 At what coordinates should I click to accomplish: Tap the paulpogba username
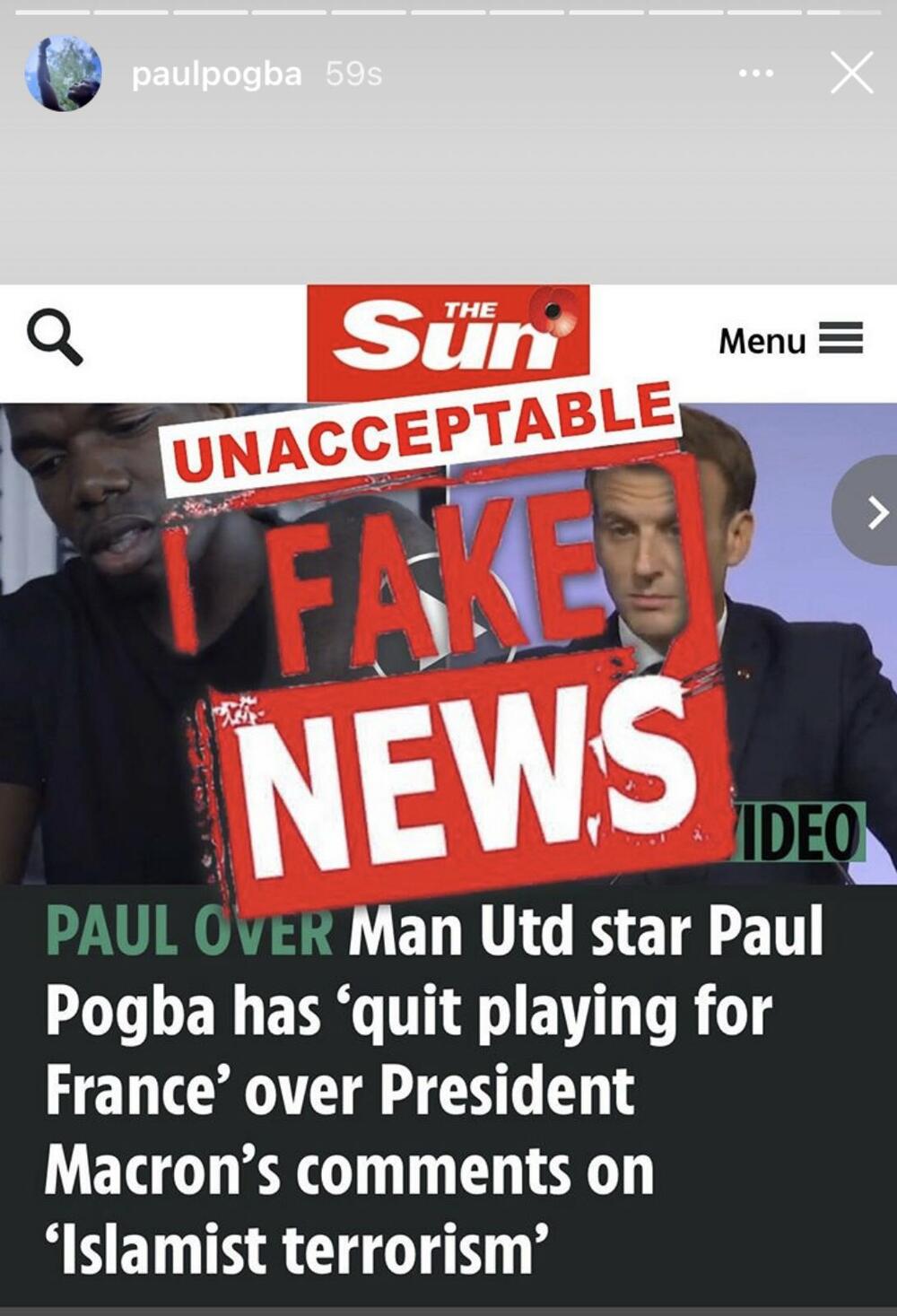[216, 74]
